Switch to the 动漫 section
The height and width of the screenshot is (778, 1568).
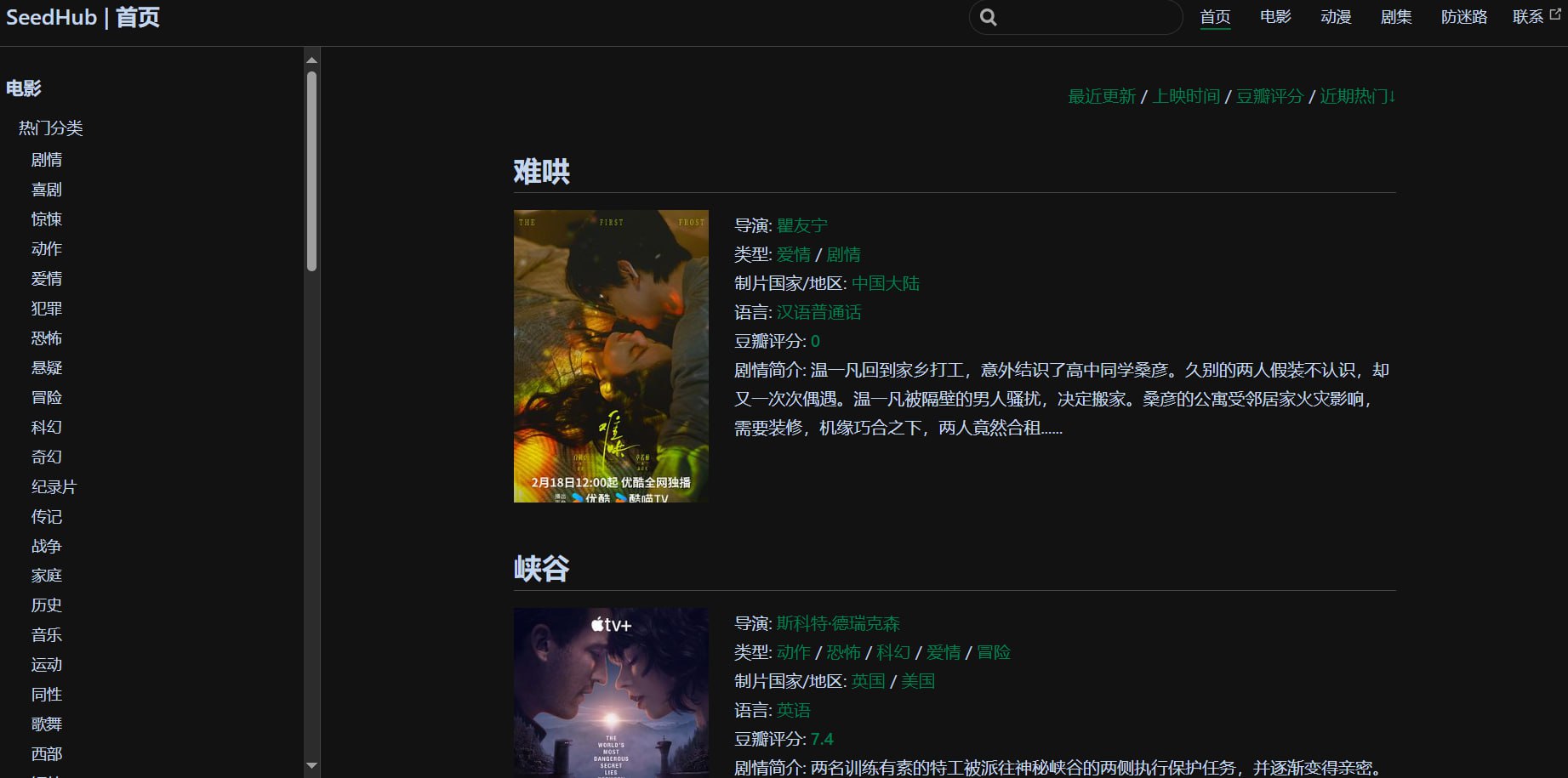click(x=1336, y=17)
